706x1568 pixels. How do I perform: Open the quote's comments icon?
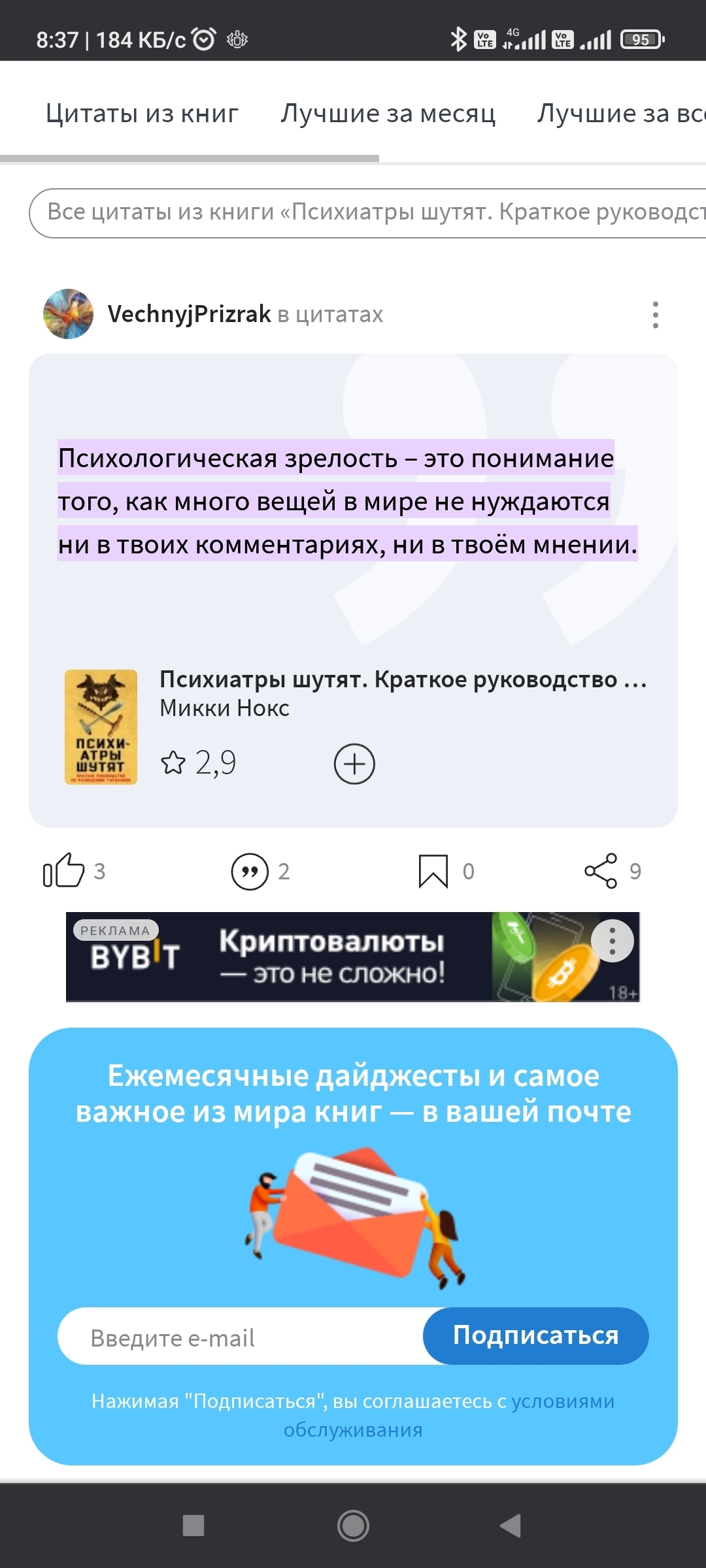point(250,871)
